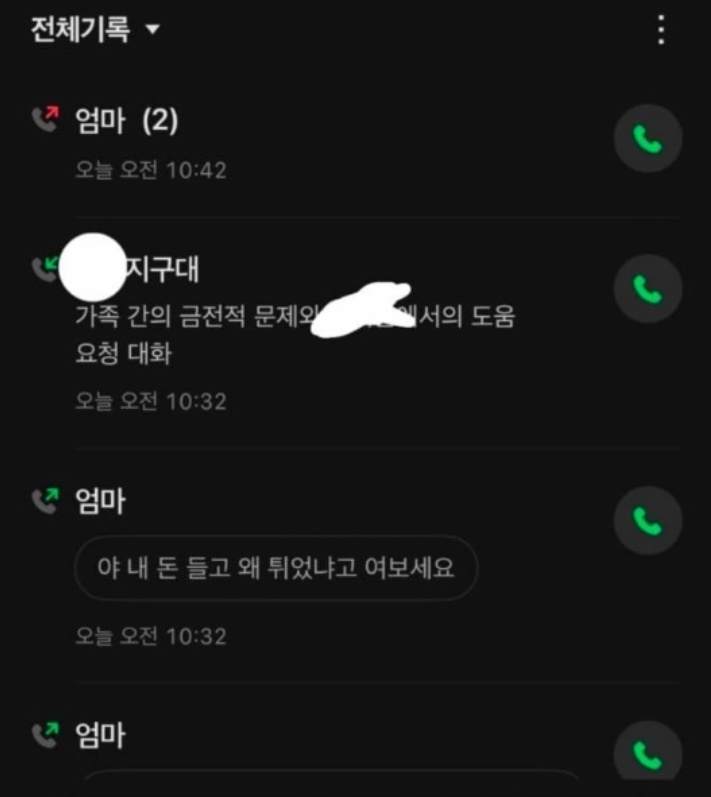
Task: Open the overflow menu
Action: click(661, 30)
